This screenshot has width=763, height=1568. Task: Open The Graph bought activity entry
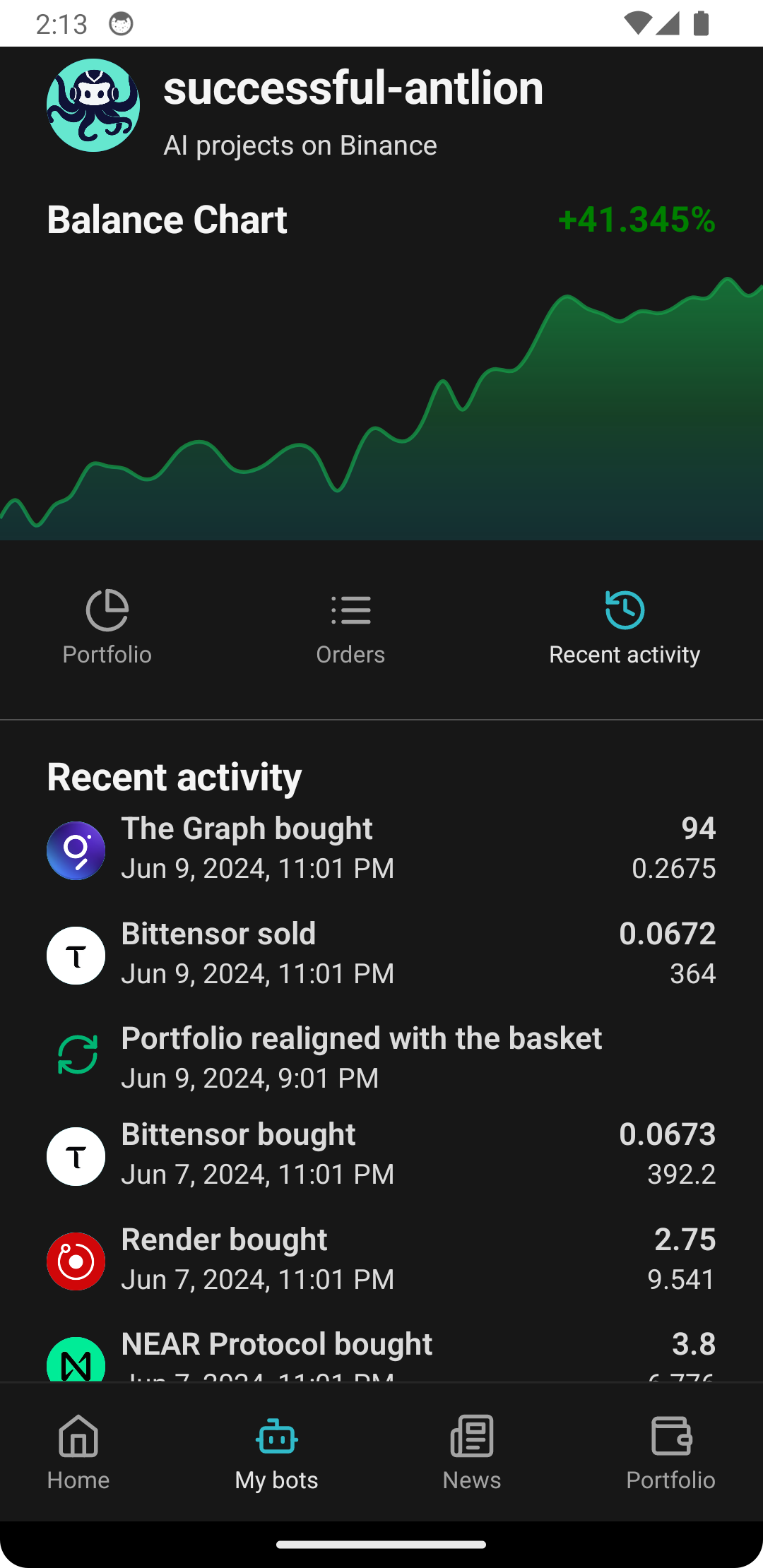click(x=381, y=848)
